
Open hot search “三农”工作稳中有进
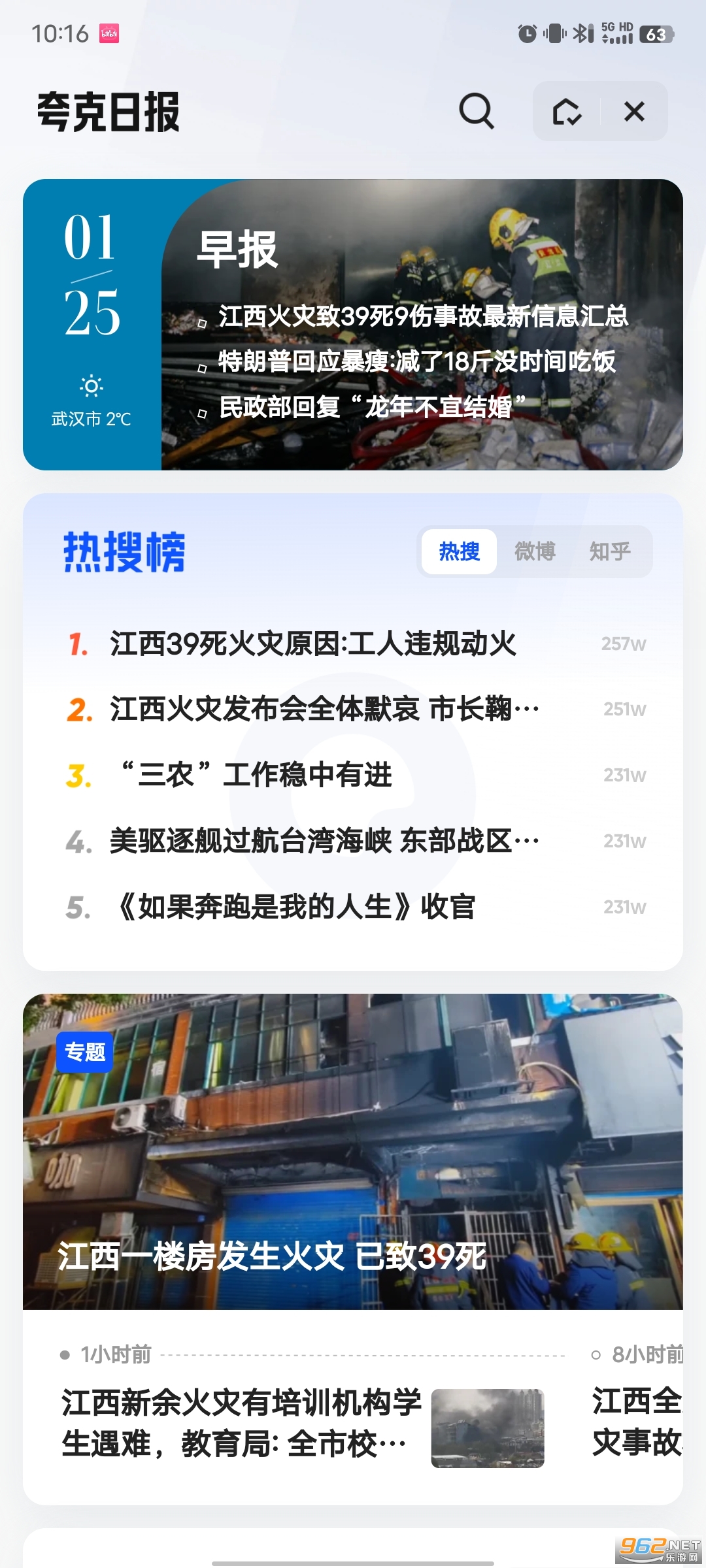[255, 776]
